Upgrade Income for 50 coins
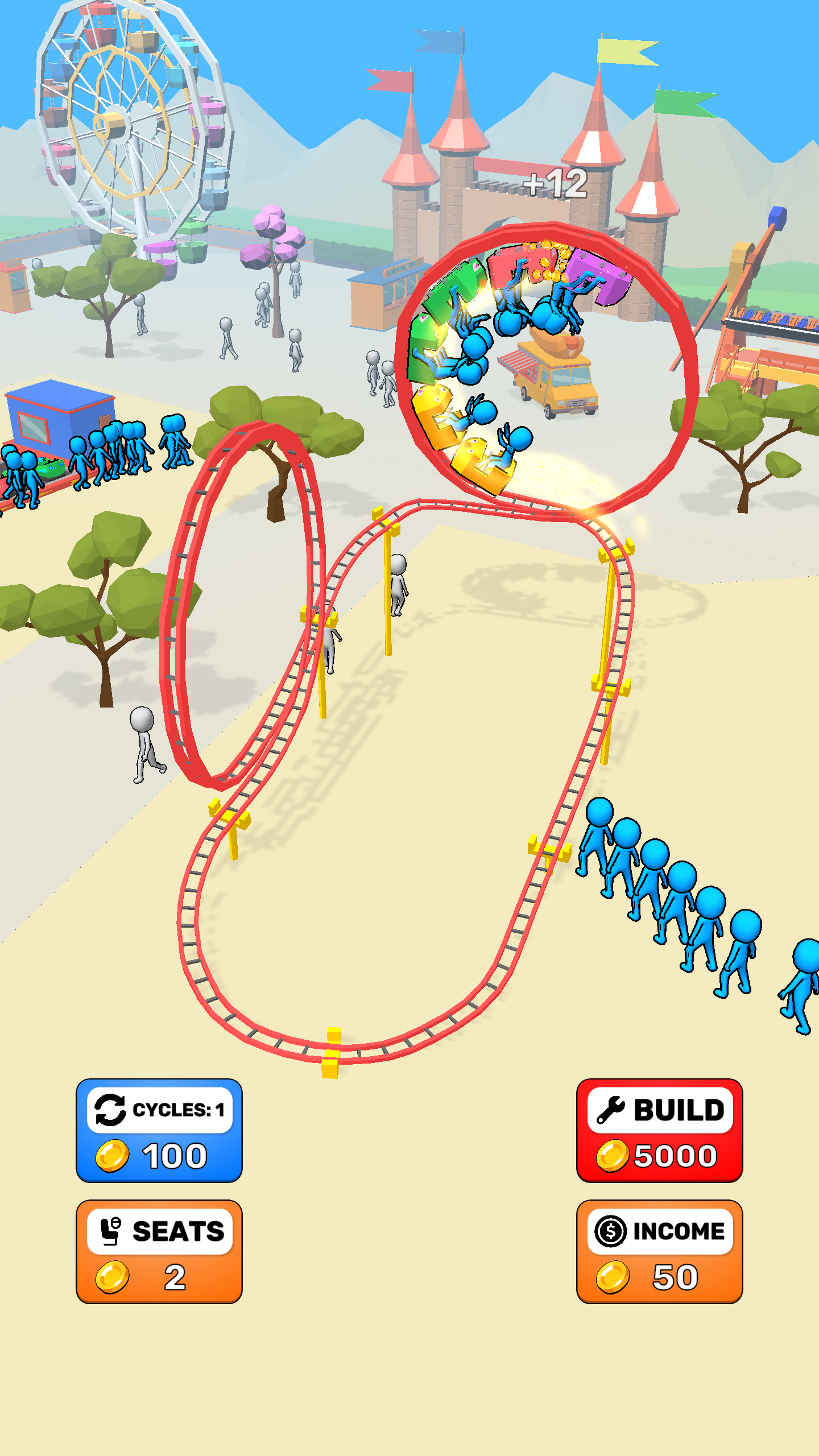The image size is (819, 1456). [660, 1252]
